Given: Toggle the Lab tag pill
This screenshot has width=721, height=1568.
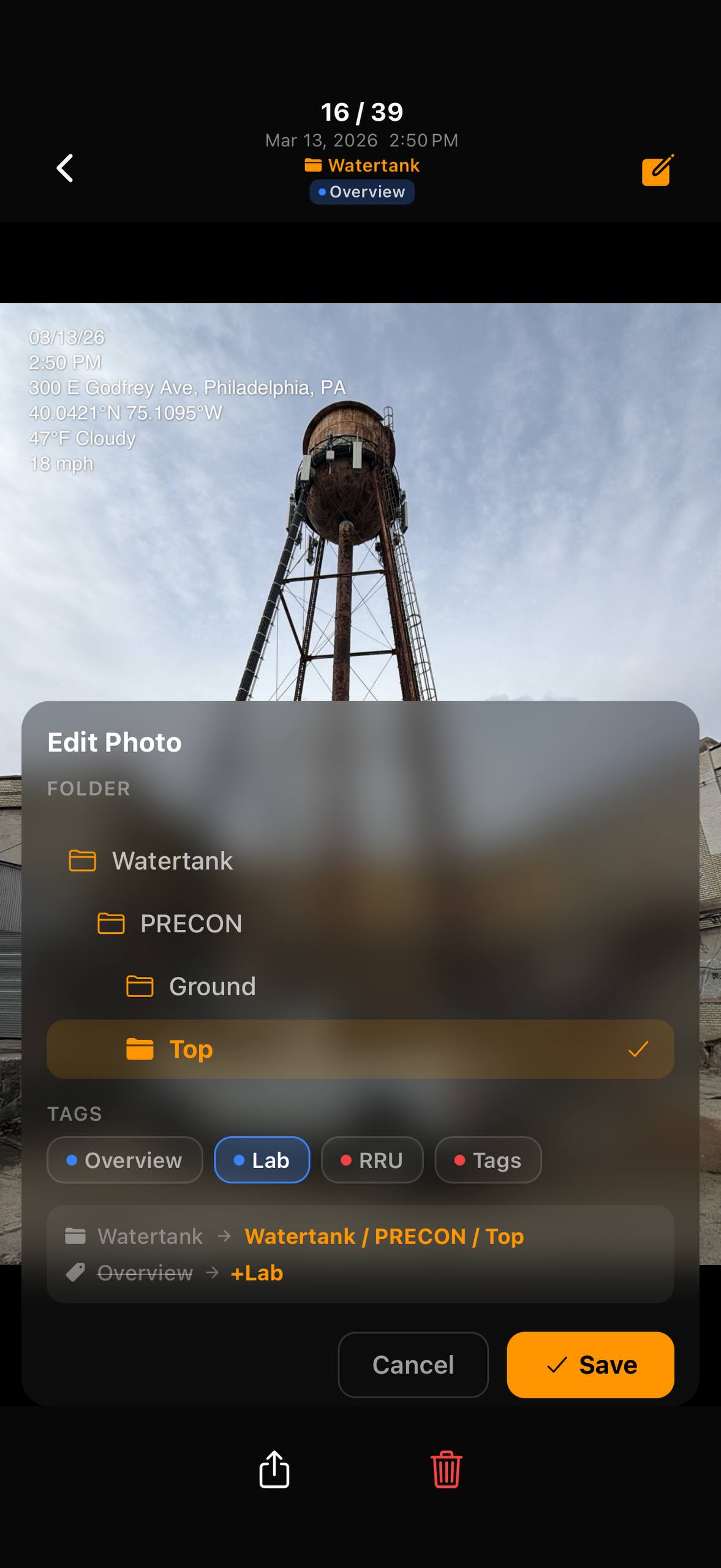Looking at the screenshot, I should click(x=262, y=1159).
